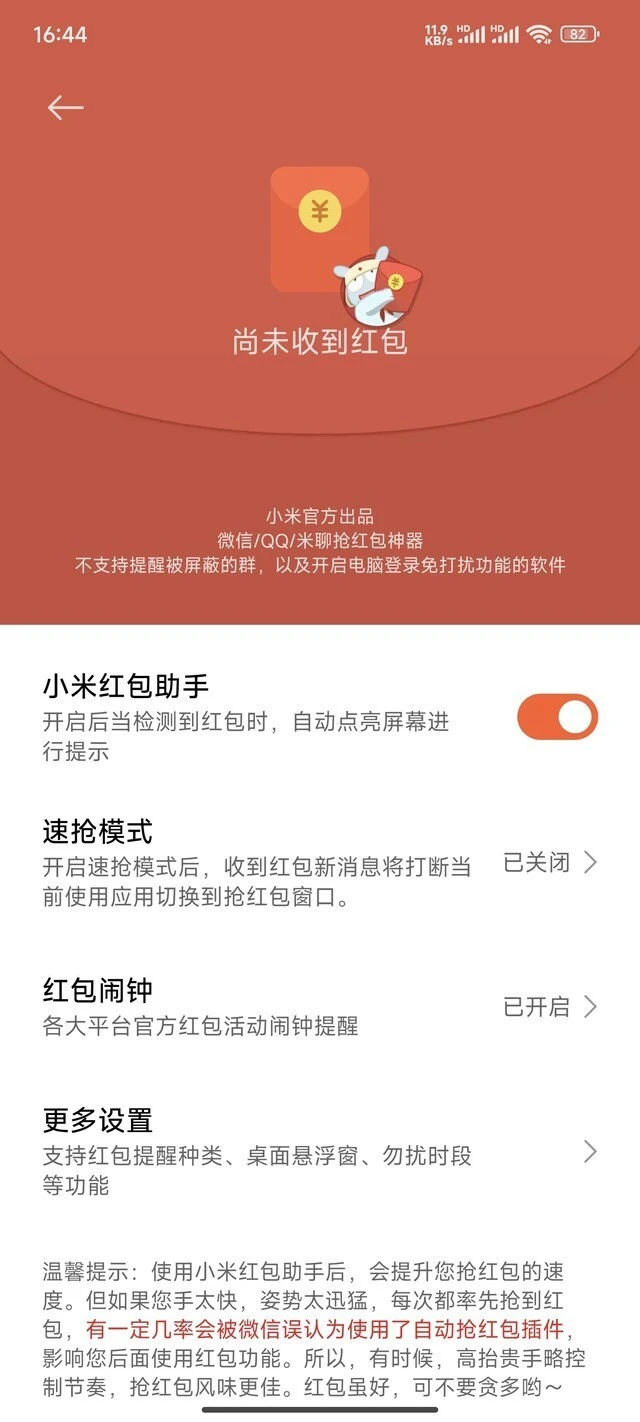640x1422 pixels.
Task: Open 更多设置 options
Action: pyautogui.click(x=320, y=1151)
